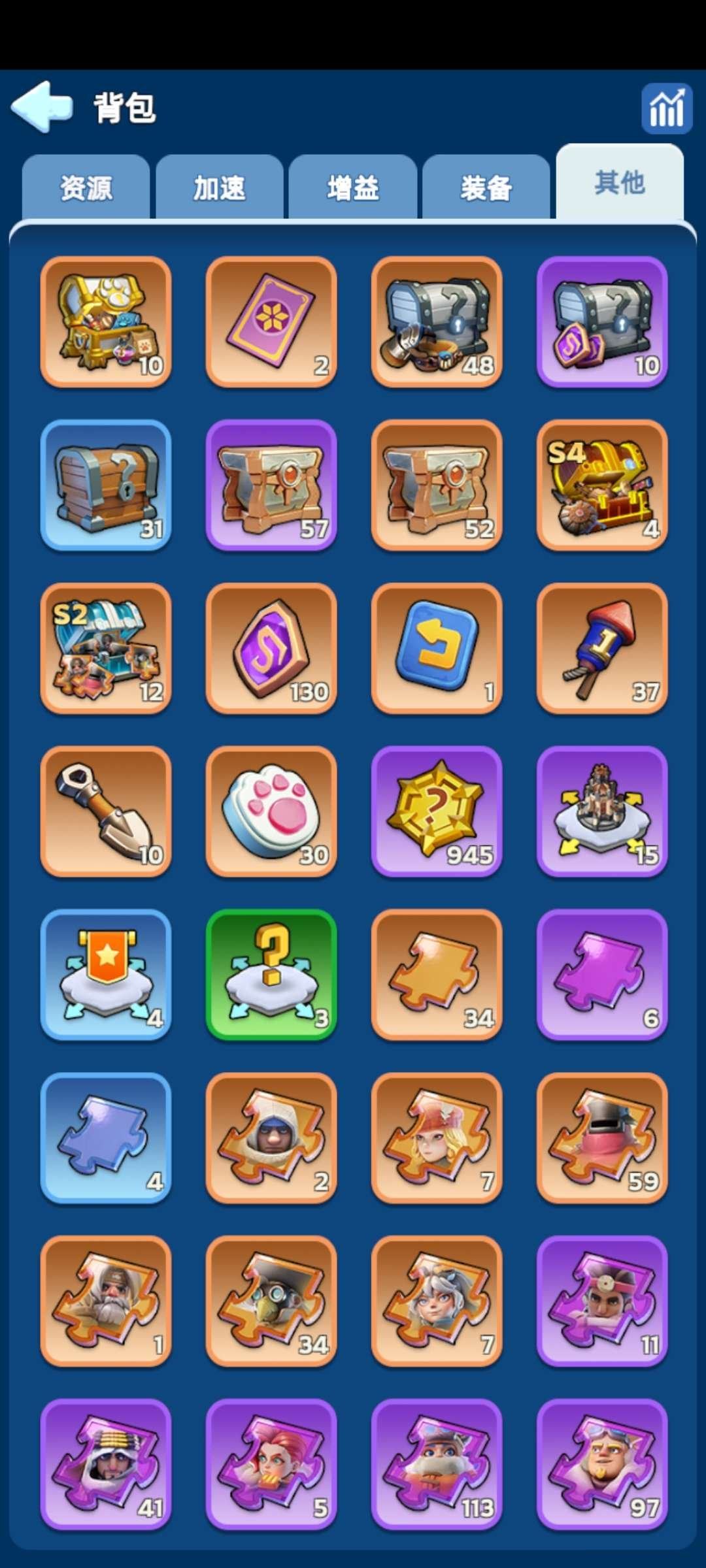The width and height of the screenshot is (706, 1568).
Task: Tap the purple card item with 2
Action: 271,321
